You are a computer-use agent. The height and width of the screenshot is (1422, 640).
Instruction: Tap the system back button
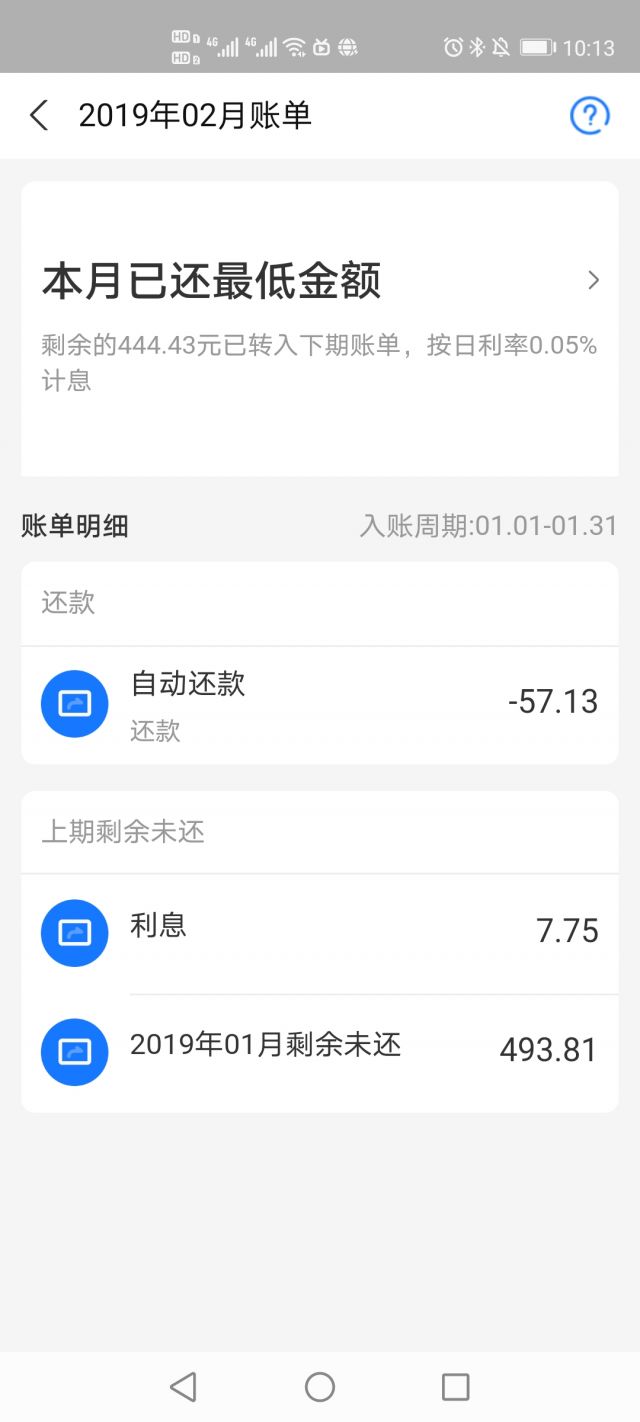pos(183,1387)
